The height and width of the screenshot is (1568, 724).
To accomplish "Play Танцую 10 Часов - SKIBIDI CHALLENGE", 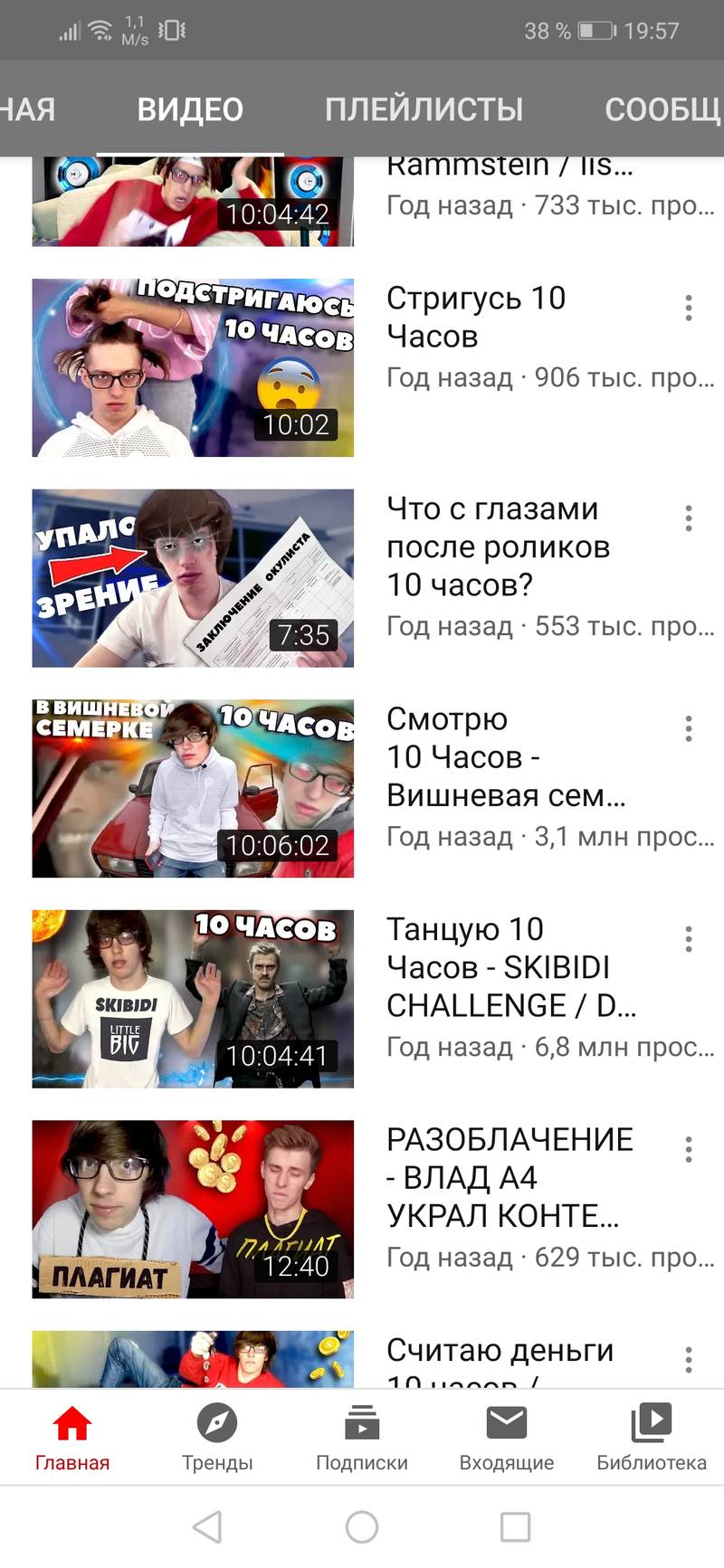I will 193,999.
